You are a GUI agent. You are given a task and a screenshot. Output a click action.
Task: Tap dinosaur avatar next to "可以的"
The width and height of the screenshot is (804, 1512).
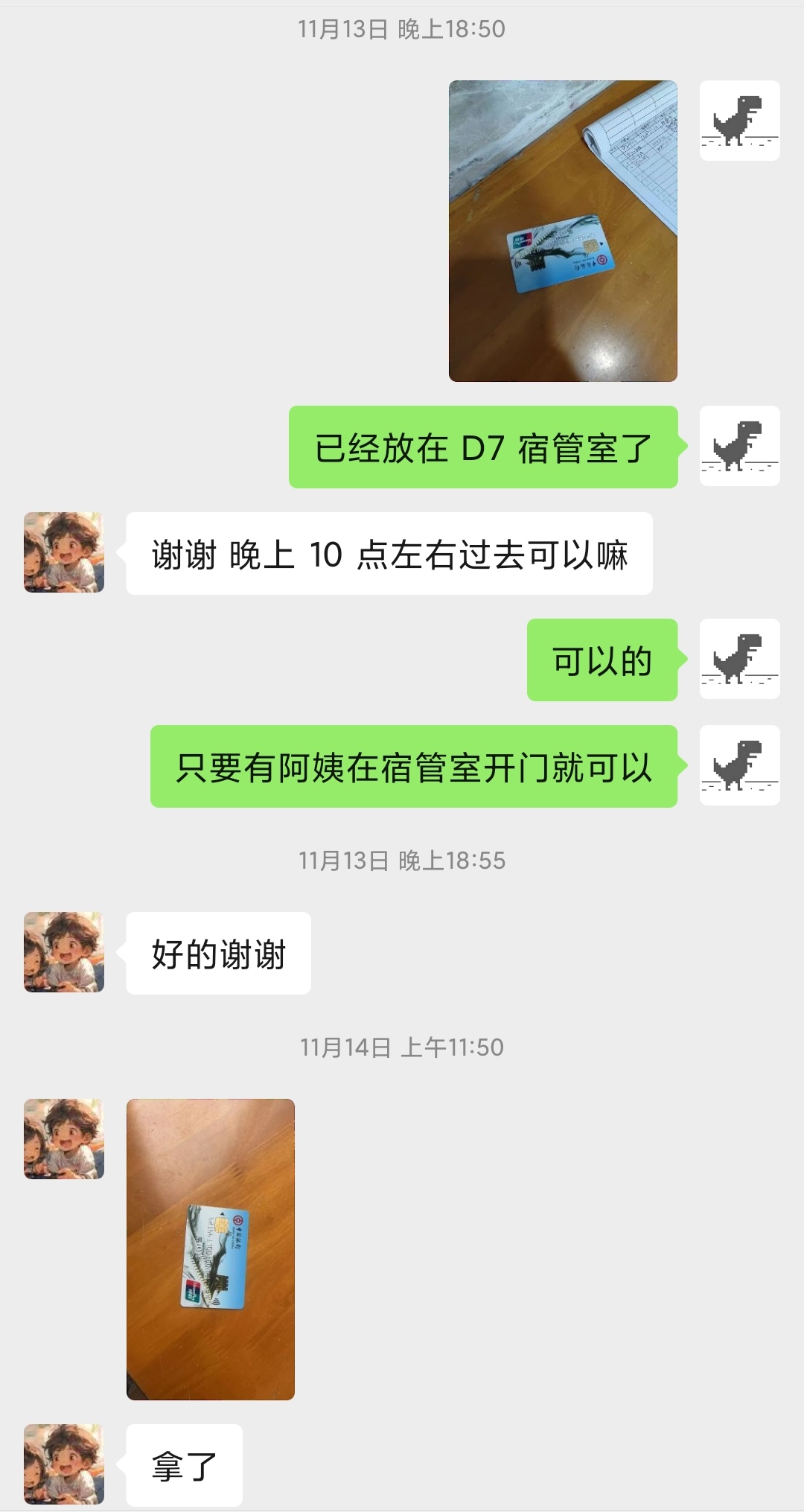[x=739, y=659]
